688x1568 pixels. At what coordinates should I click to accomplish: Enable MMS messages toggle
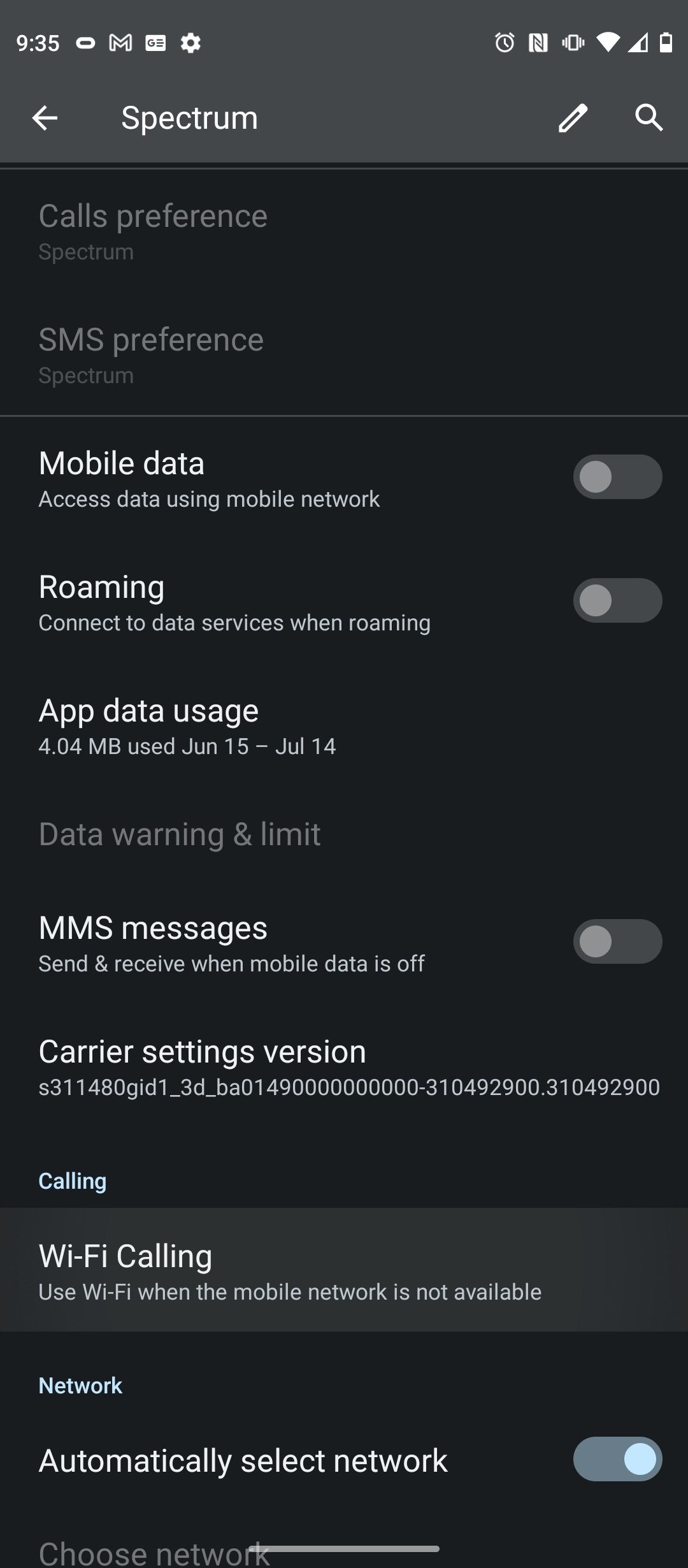(617, 941)
